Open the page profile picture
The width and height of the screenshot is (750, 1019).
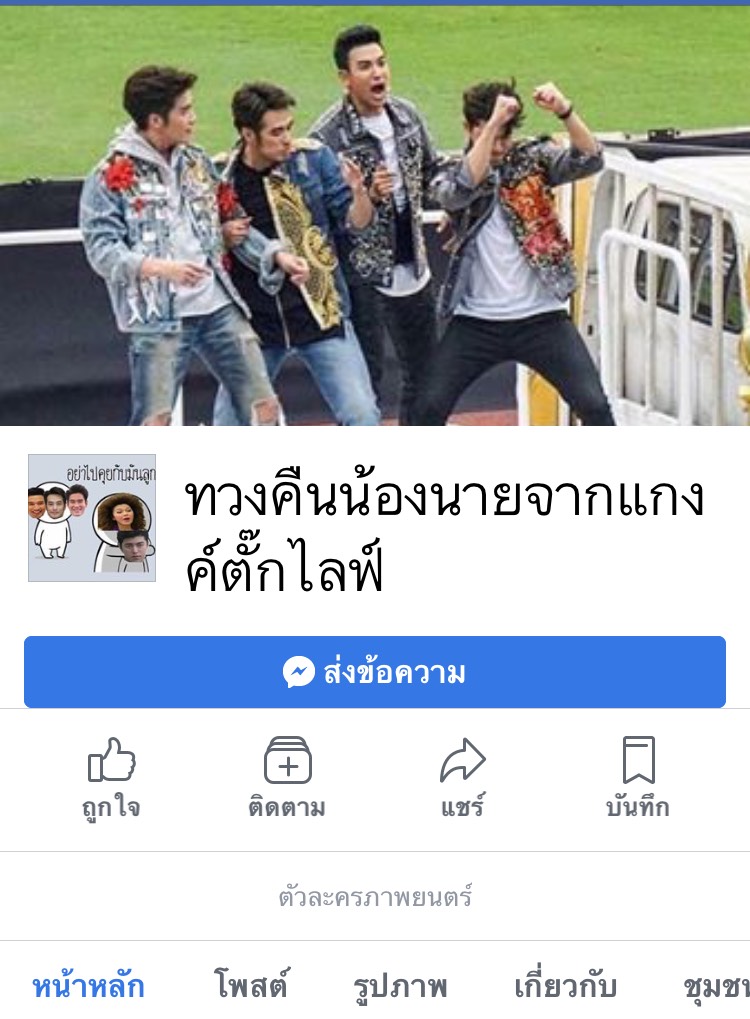(91, 518)
